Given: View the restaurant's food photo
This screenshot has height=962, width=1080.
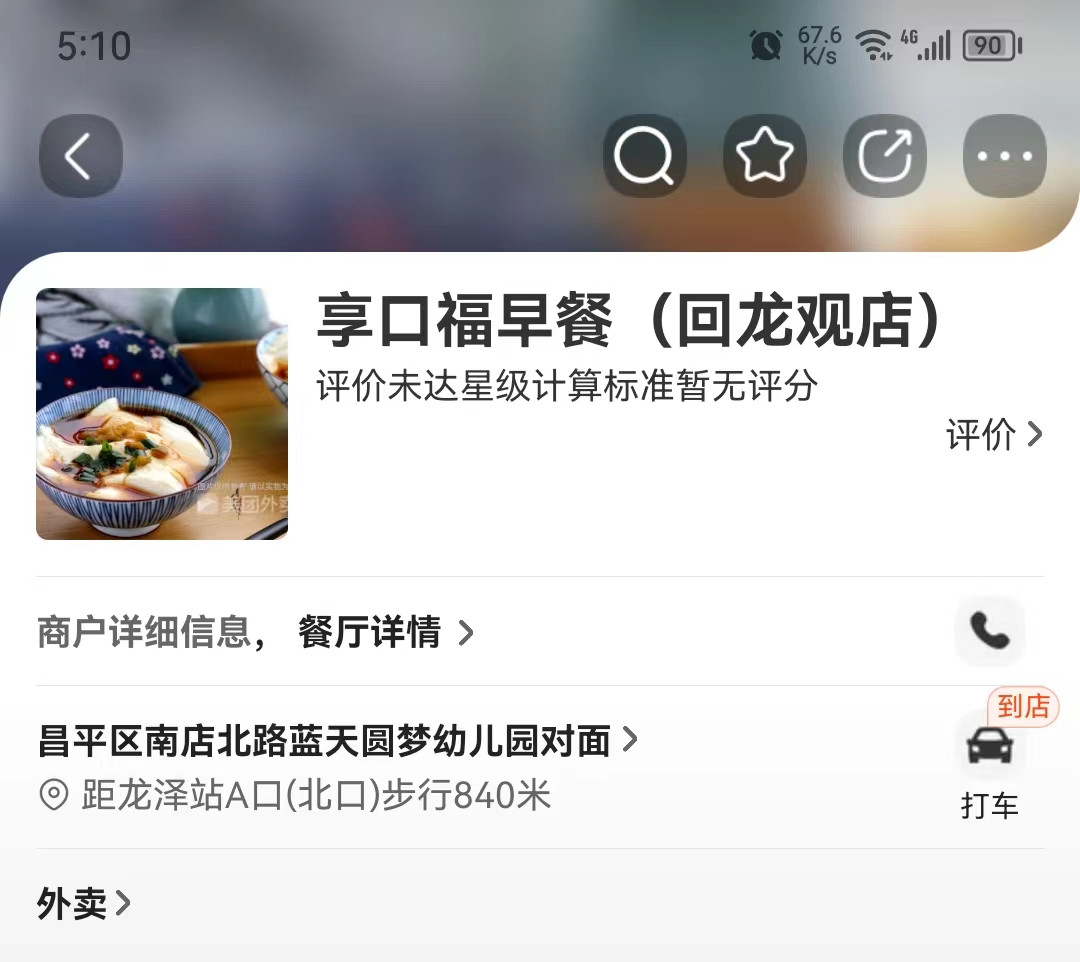Looking at the screenshot, I should click(x=162, y=414).
